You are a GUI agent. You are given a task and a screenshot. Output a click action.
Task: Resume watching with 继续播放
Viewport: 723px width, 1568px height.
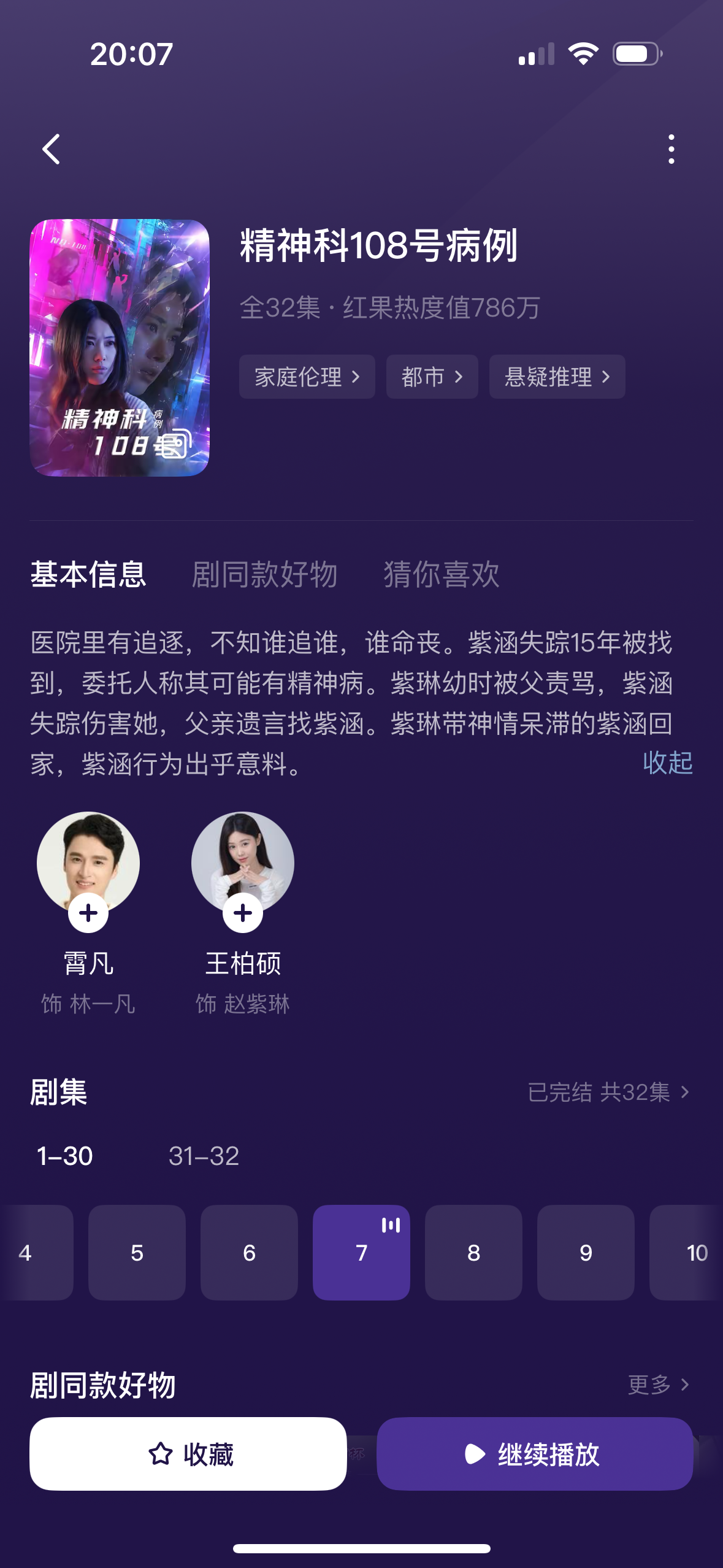(x=535, y=1454)
